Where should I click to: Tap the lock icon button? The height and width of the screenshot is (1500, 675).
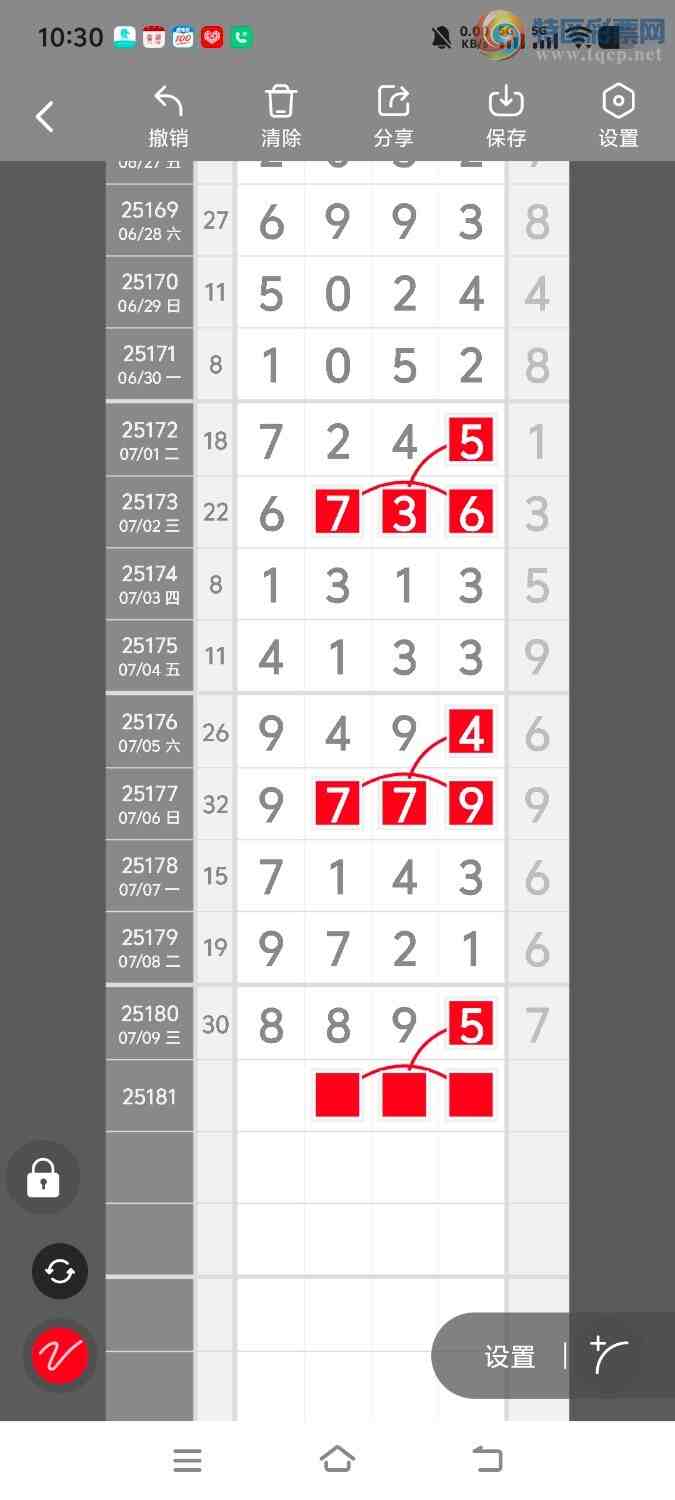click(43, 1177)
